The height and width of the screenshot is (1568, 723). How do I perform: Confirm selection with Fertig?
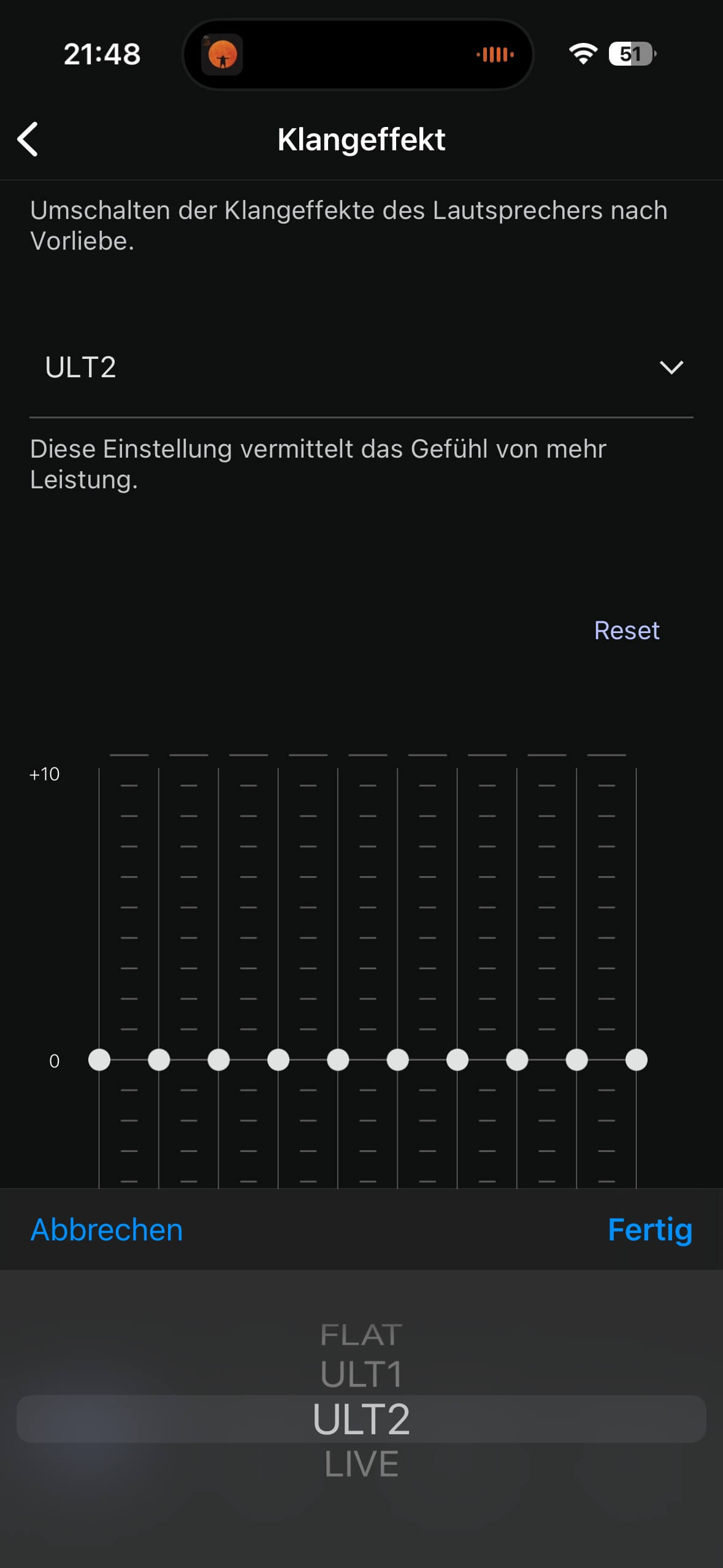(x=650, y=1229)
